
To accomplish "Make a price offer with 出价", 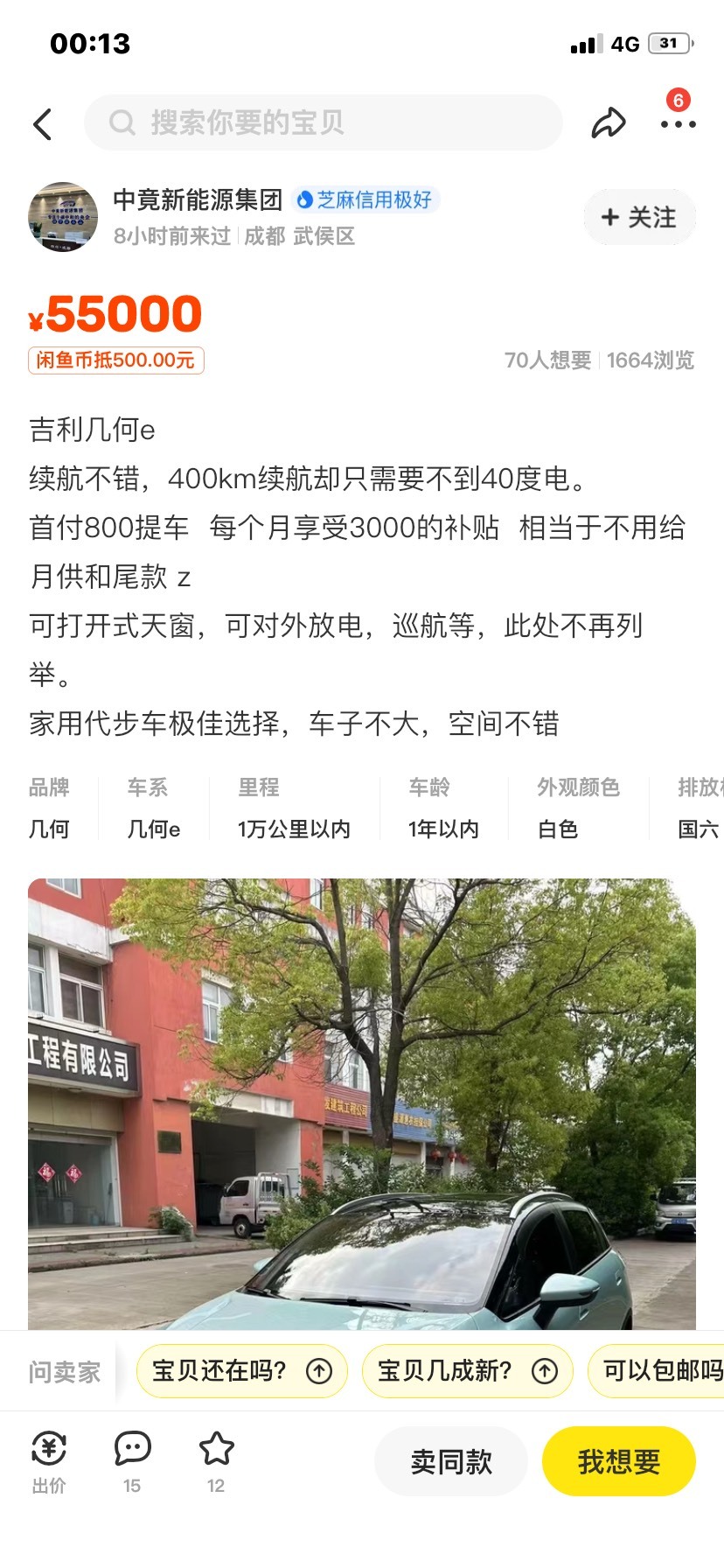I will 49,1461.
